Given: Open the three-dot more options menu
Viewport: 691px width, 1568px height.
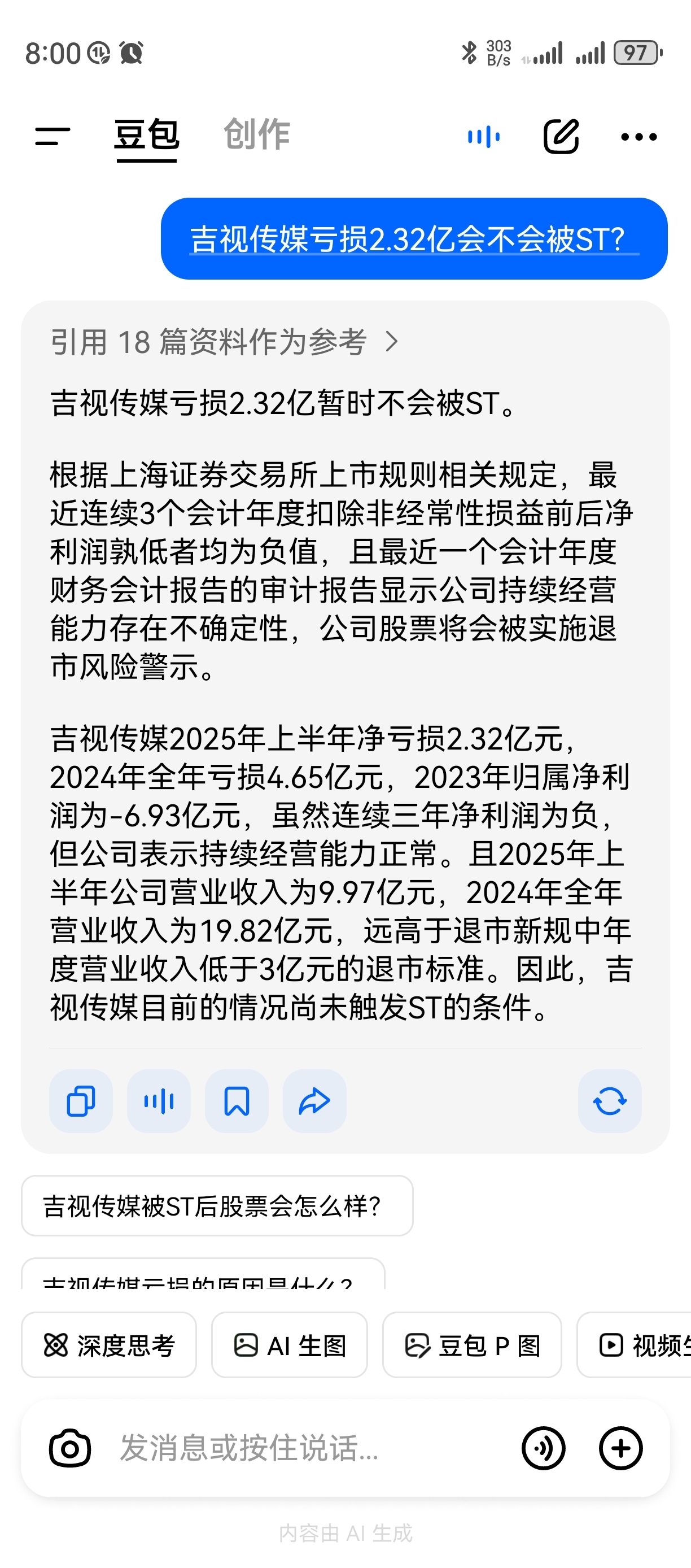Looking at the screenshot, I should click(x=637, y=136).
